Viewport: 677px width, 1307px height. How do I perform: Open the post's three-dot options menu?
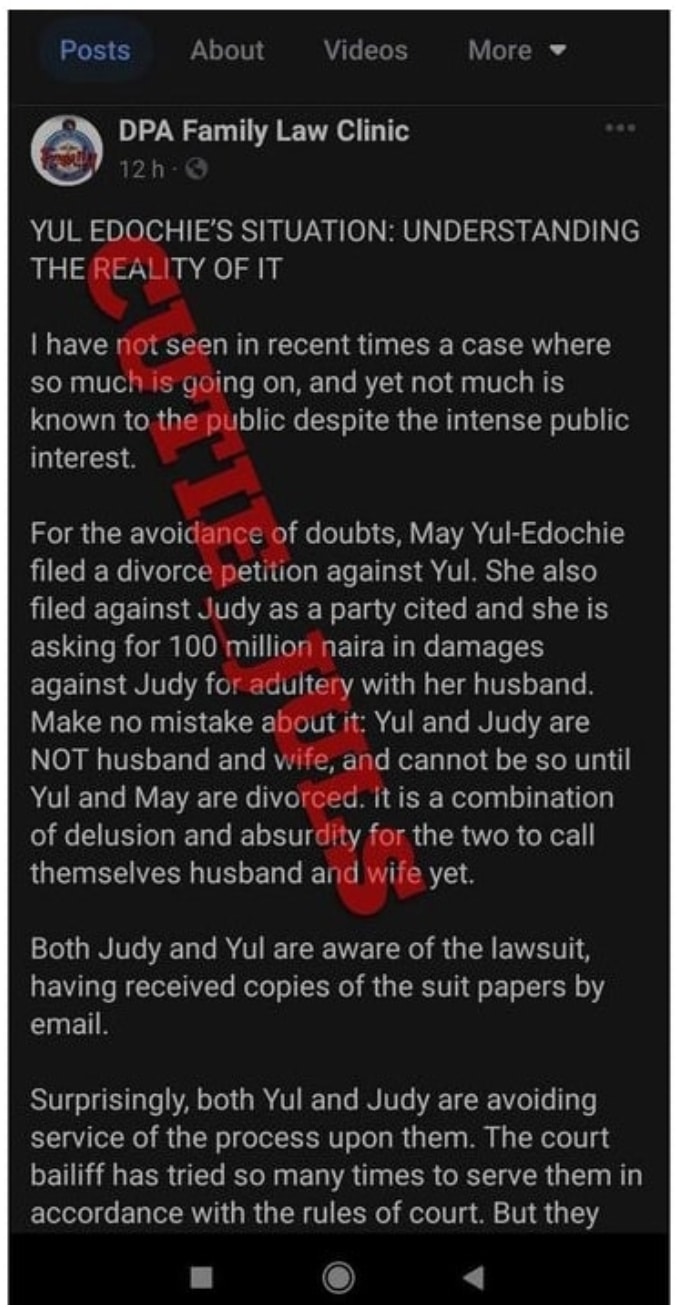[x=620, y=129]
